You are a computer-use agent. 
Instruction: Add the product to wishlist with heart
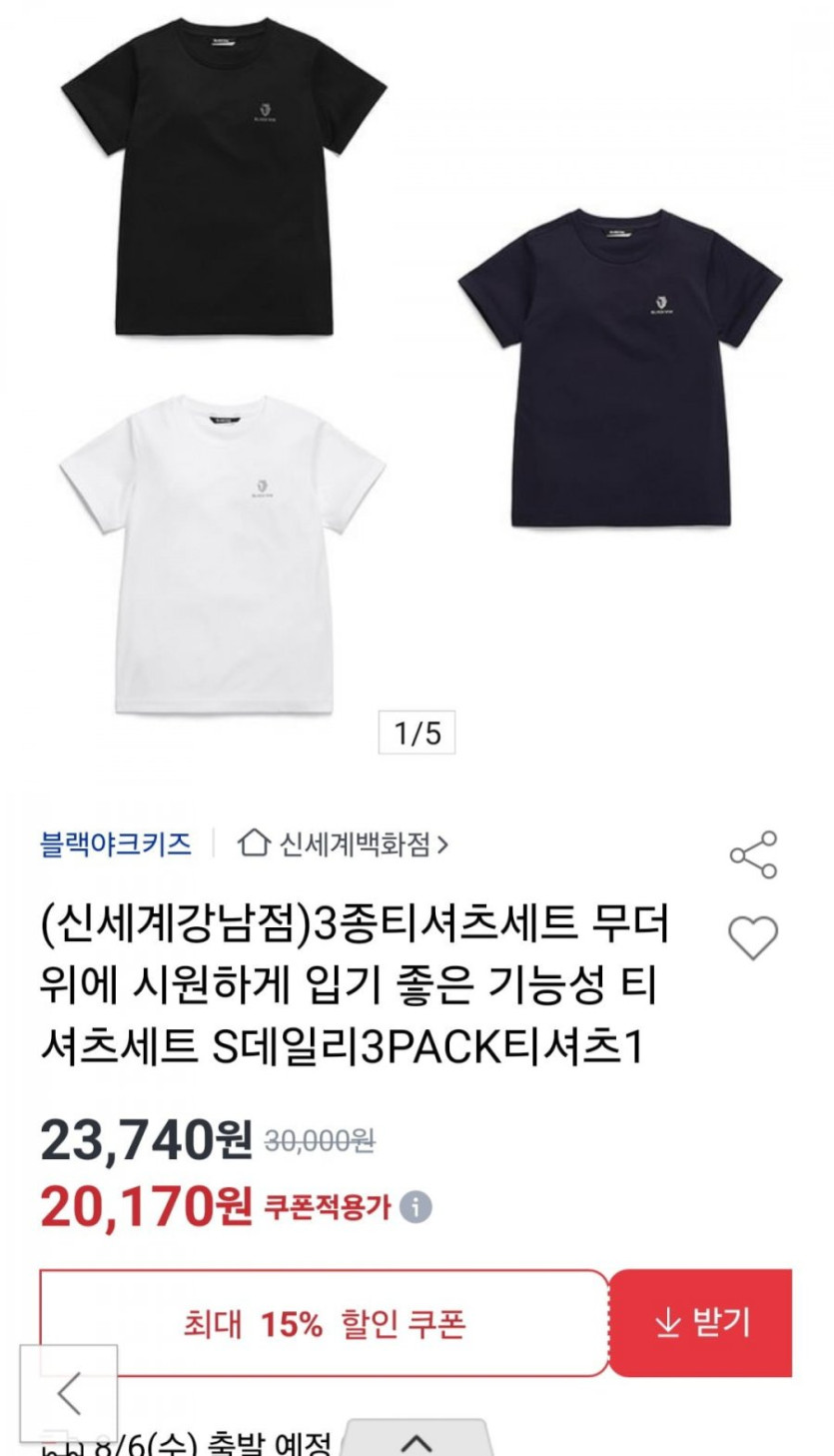coord(753,937)
